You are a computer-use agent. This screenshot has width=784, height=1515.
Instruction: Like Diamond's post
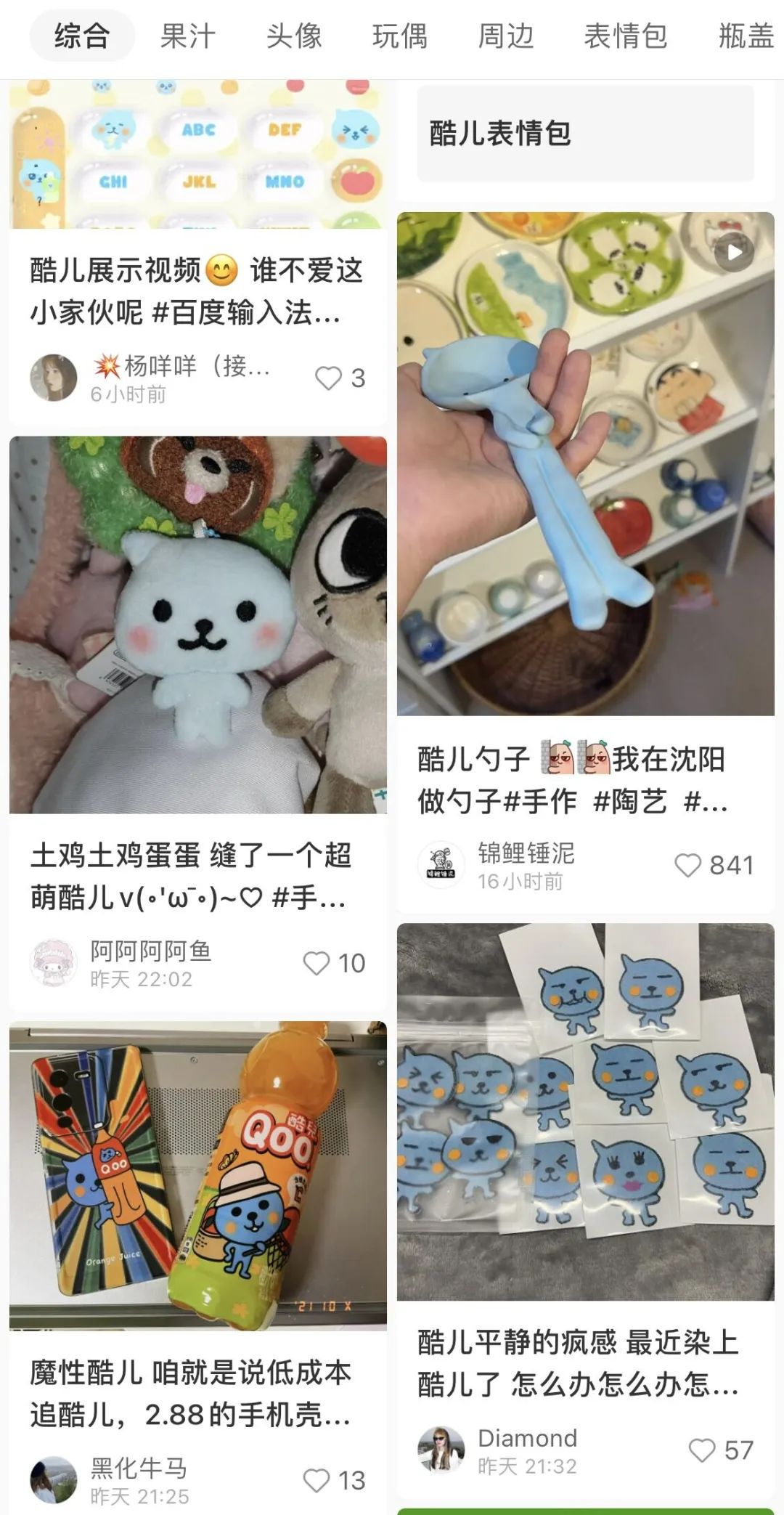721,1450
